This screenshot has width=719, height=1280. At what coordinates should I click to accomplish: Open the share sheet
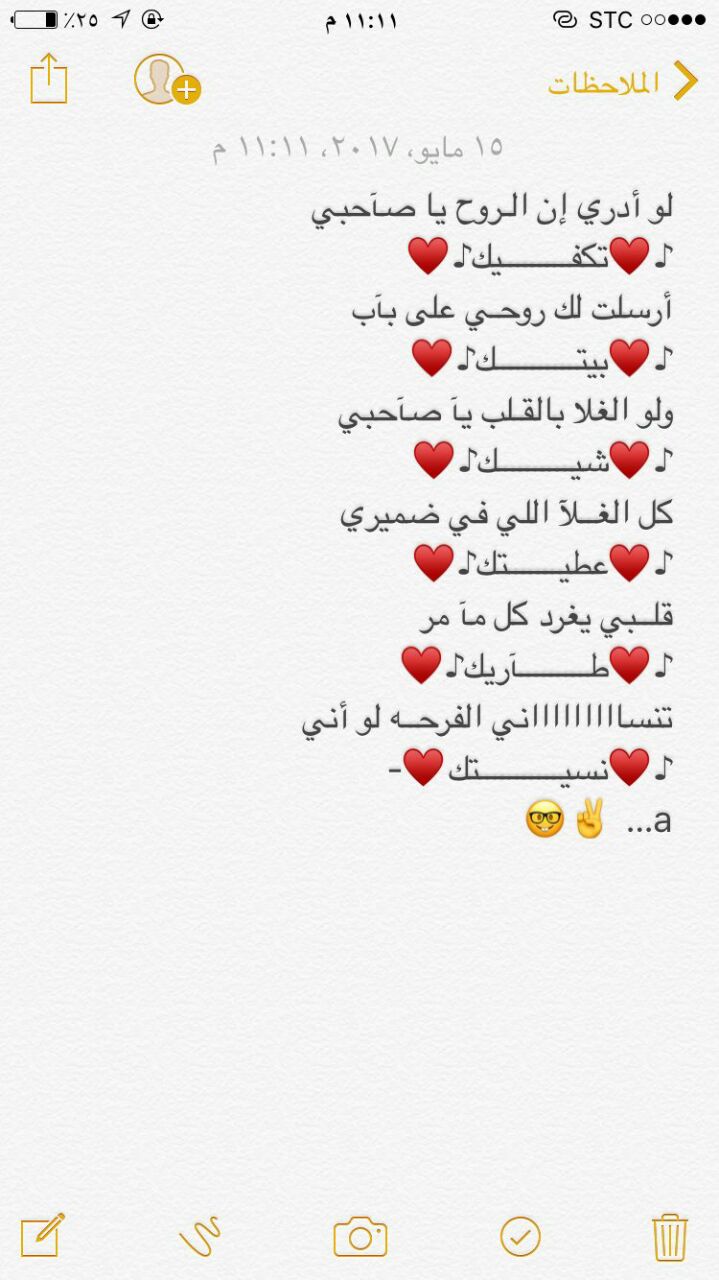click(48, 79)
